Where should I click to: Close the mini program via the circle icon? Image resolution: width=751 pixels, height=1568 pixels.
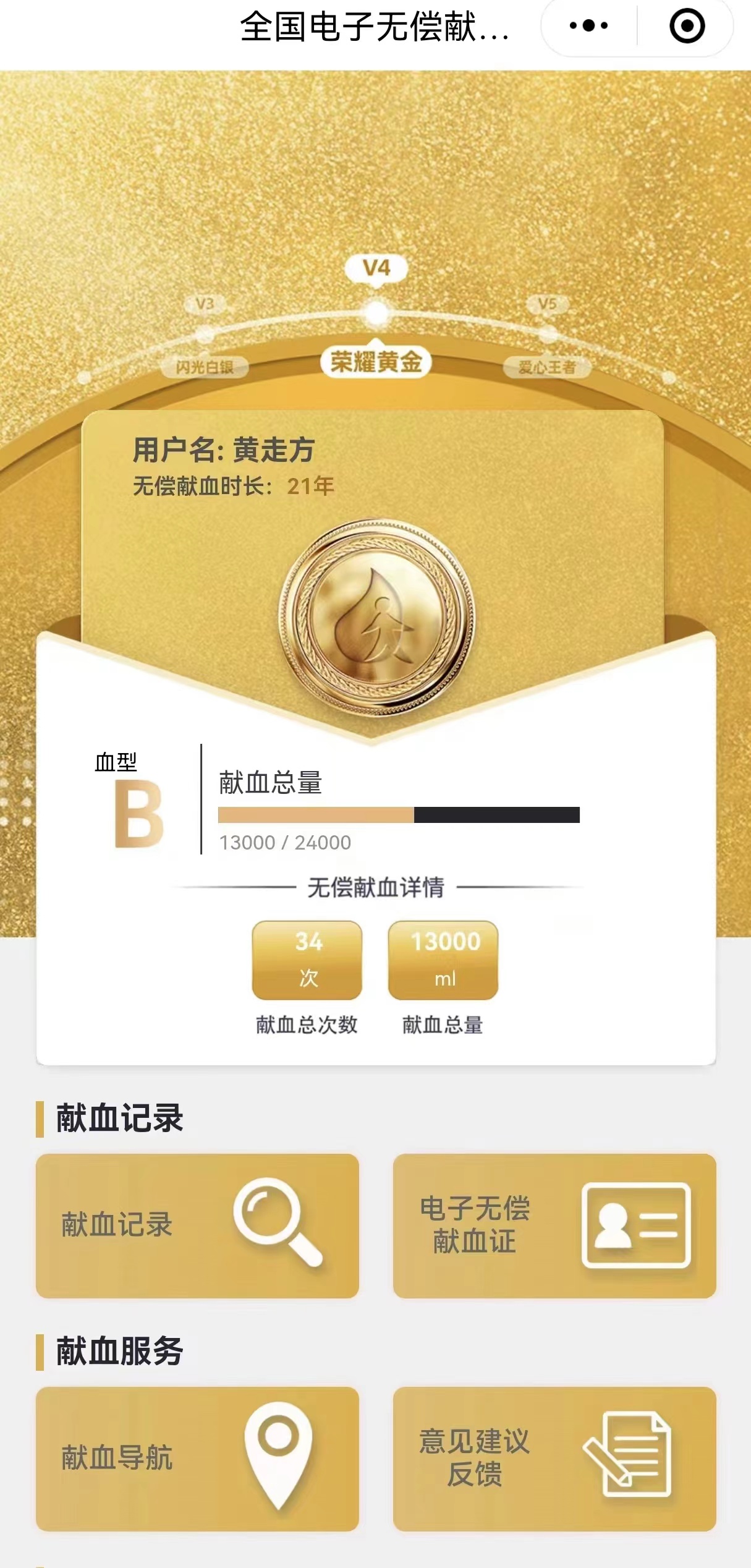687,26
